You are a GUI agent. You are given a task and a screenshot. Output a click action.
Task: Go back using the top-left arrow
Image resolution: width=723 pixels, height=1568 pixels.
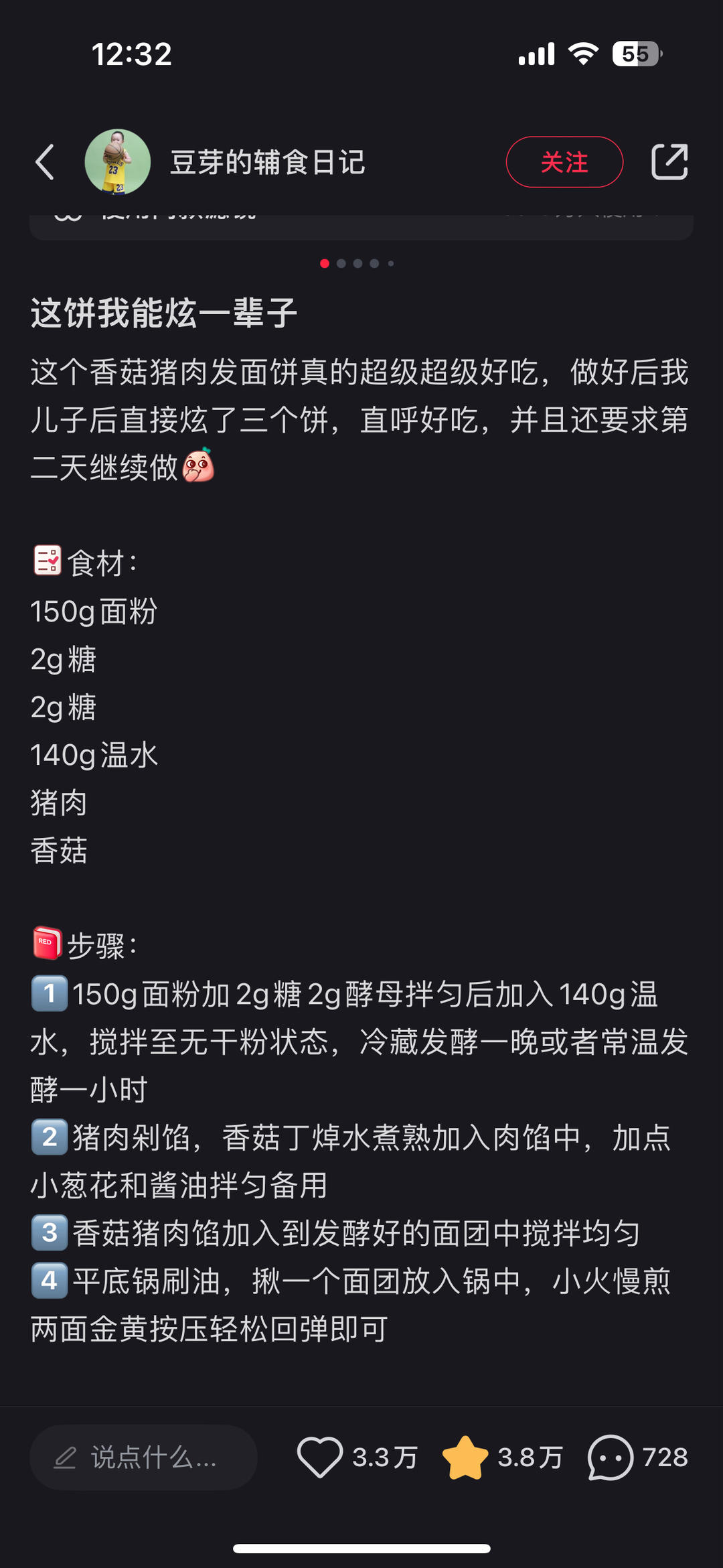coord(45,162)
